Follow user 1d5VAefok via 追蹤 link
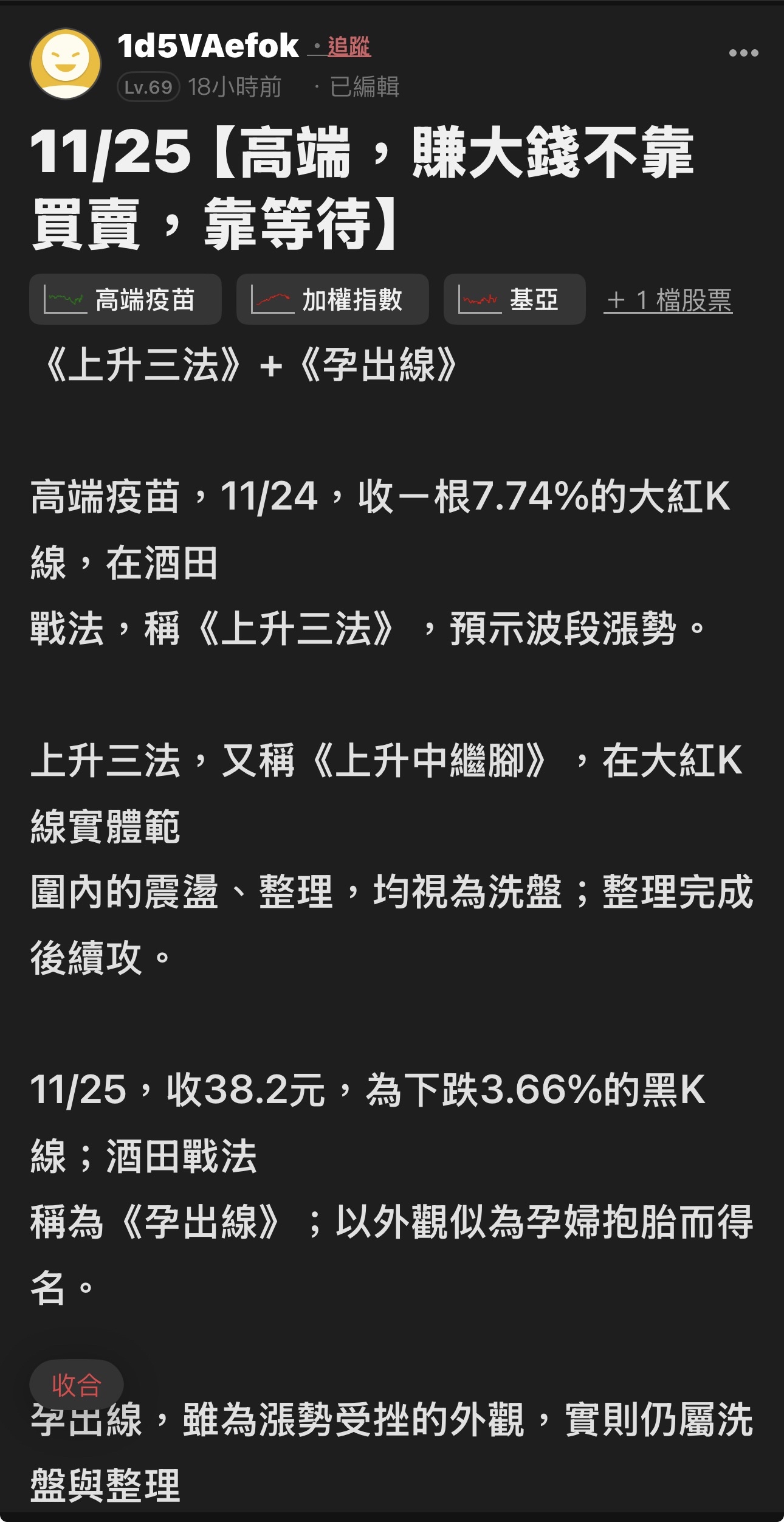This screenshot has width=784, height=1522. coord(348,47)
